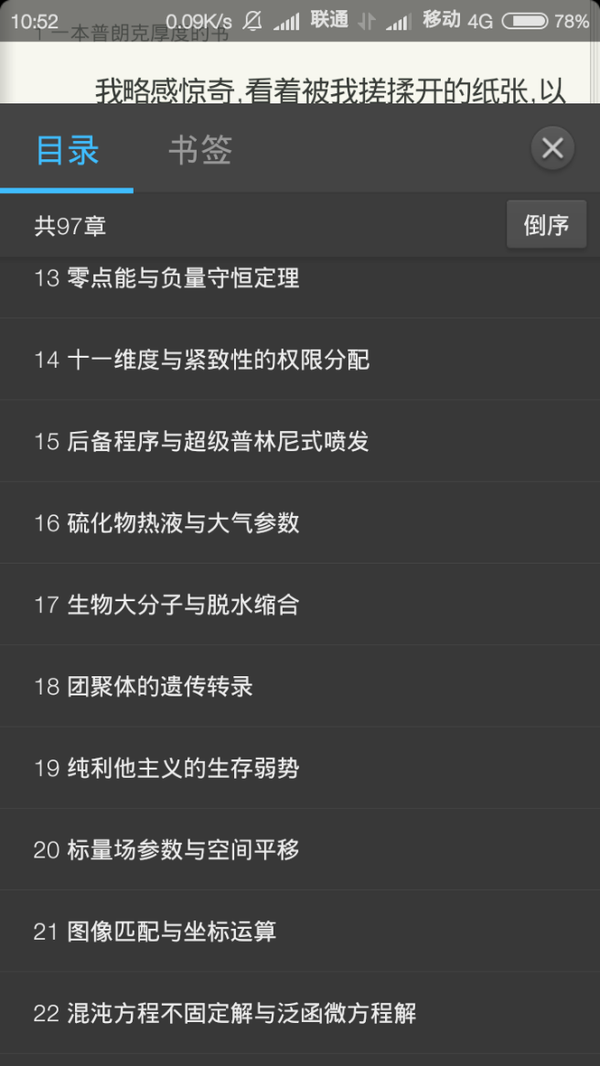600x1066 pixels.
Task: Open chapter 18 团聚体的遗传转录
Action: click(x=300, y=686)
